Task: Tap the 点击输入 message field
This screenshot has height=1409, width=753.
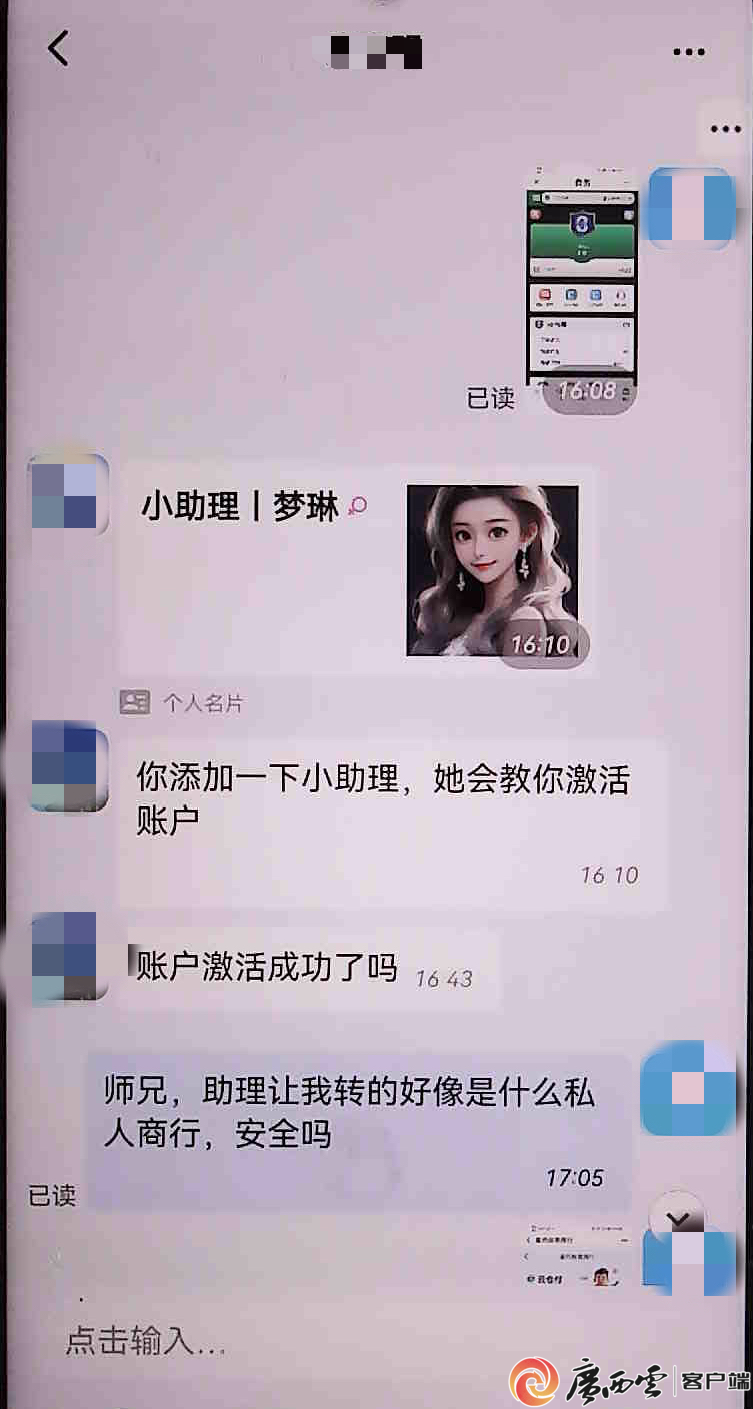Action: (x=300, y=1341)
